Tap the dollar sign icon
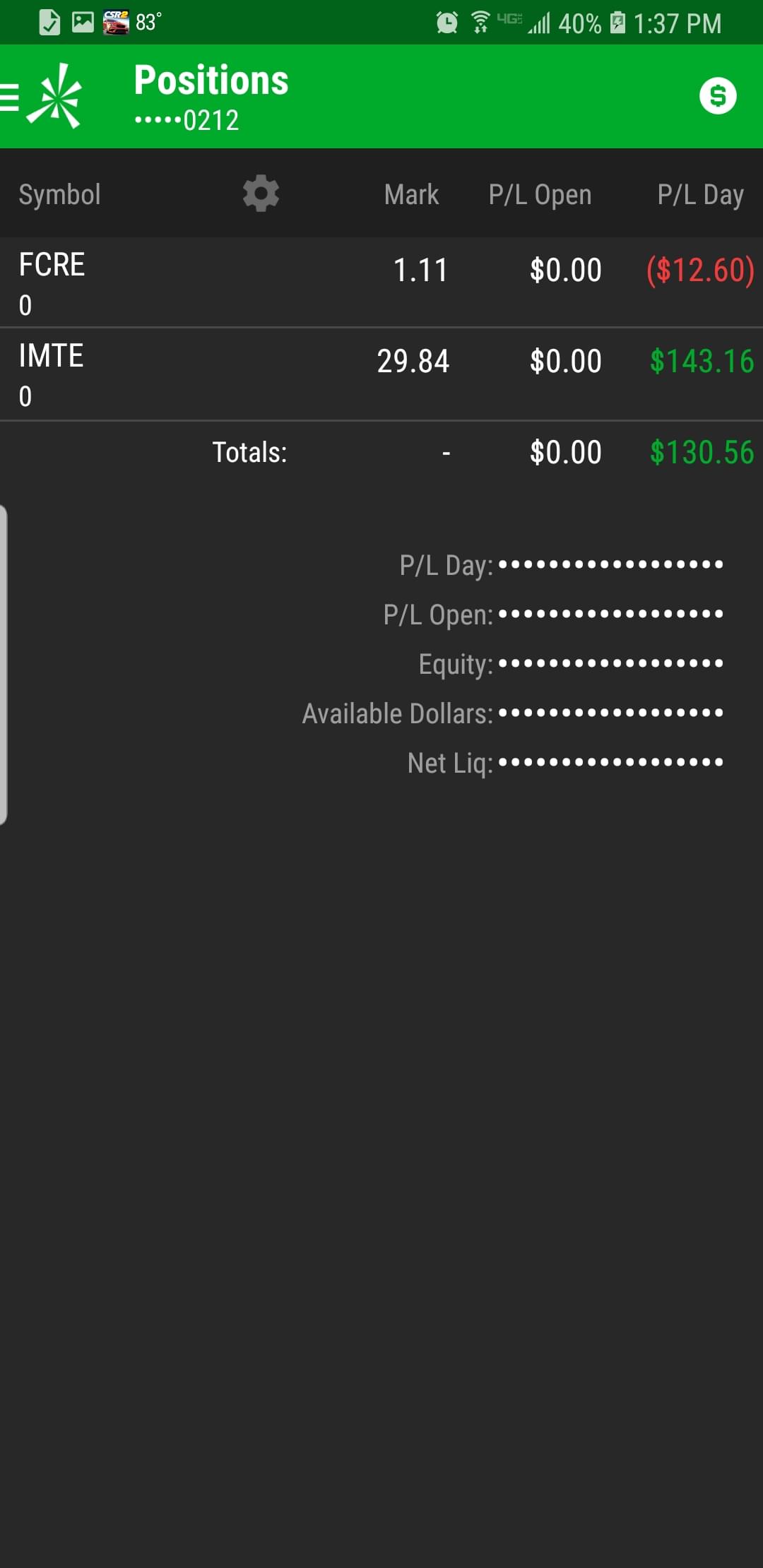The width and height of the screenshot is (763, 1568). [717, 96]
